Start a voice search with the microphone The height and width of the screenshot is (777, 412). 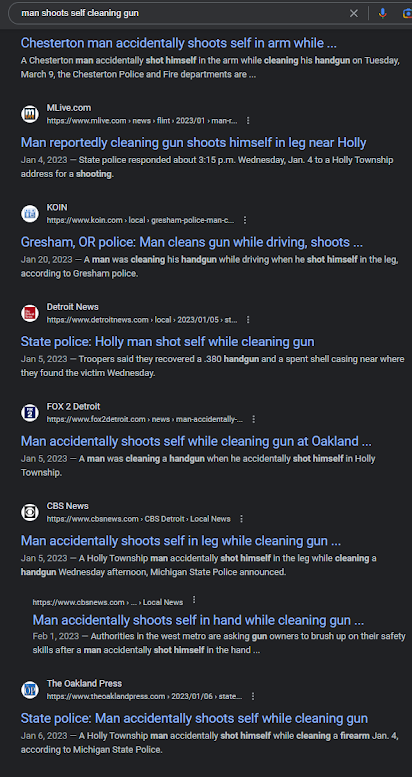pyautogui.click(x=382, y=13)
